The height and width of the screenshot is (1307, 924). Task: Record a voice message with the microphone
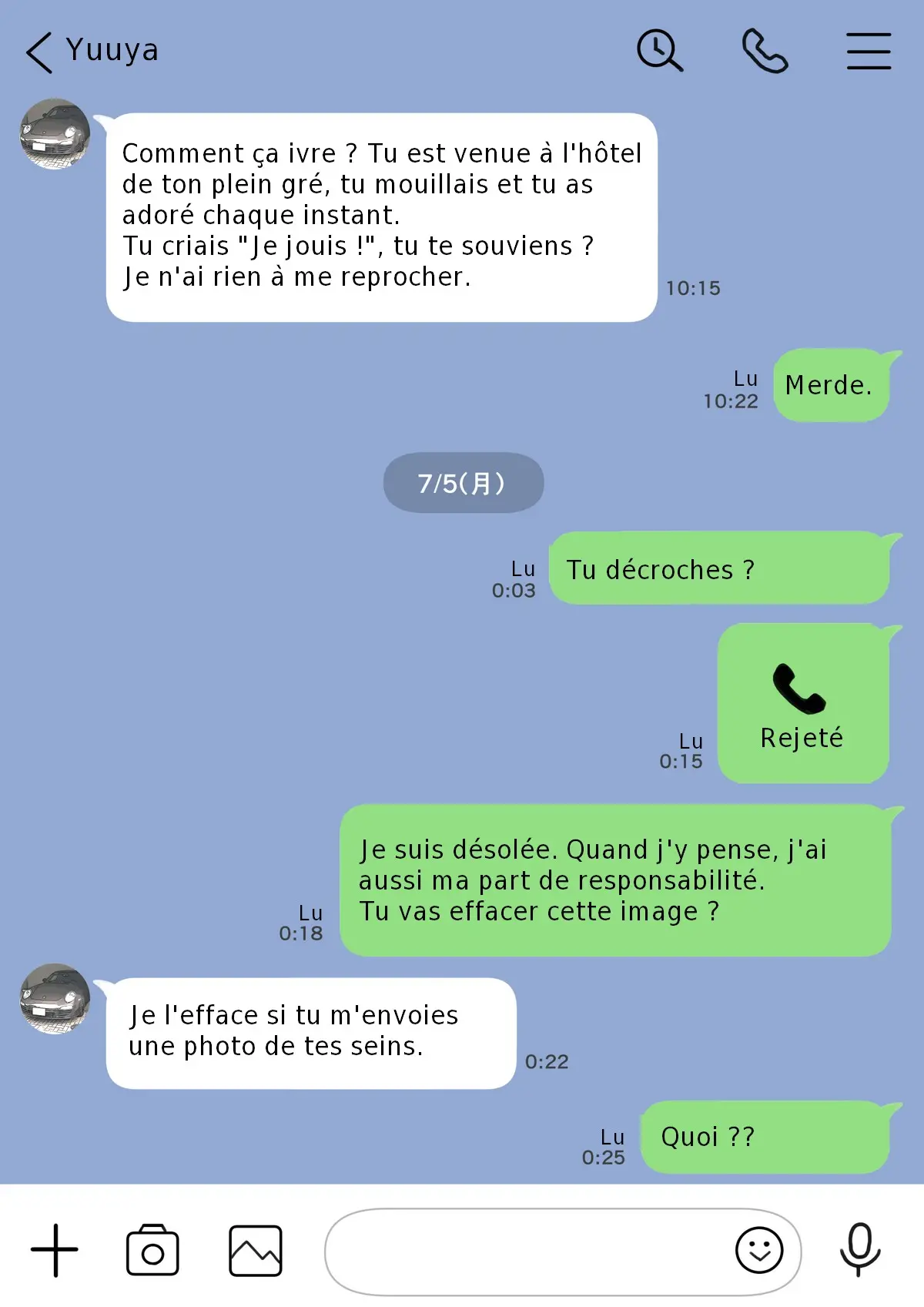click(860, 1249)
